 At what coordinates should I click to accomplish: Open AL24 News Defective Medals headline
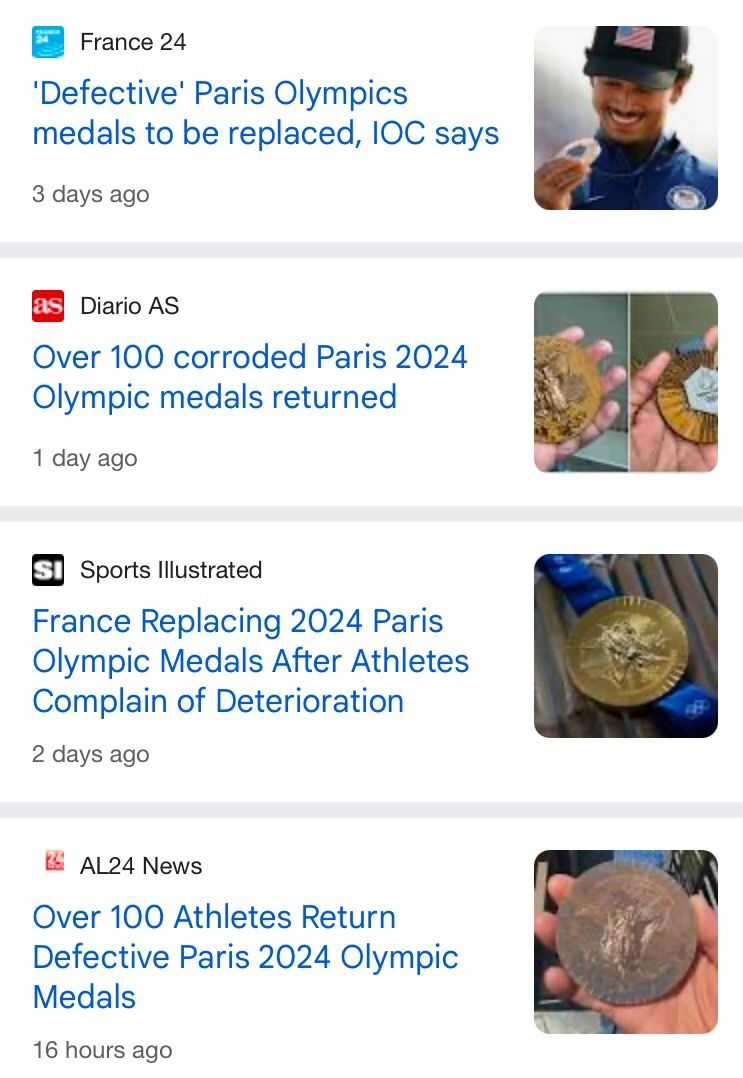point(245,956)
